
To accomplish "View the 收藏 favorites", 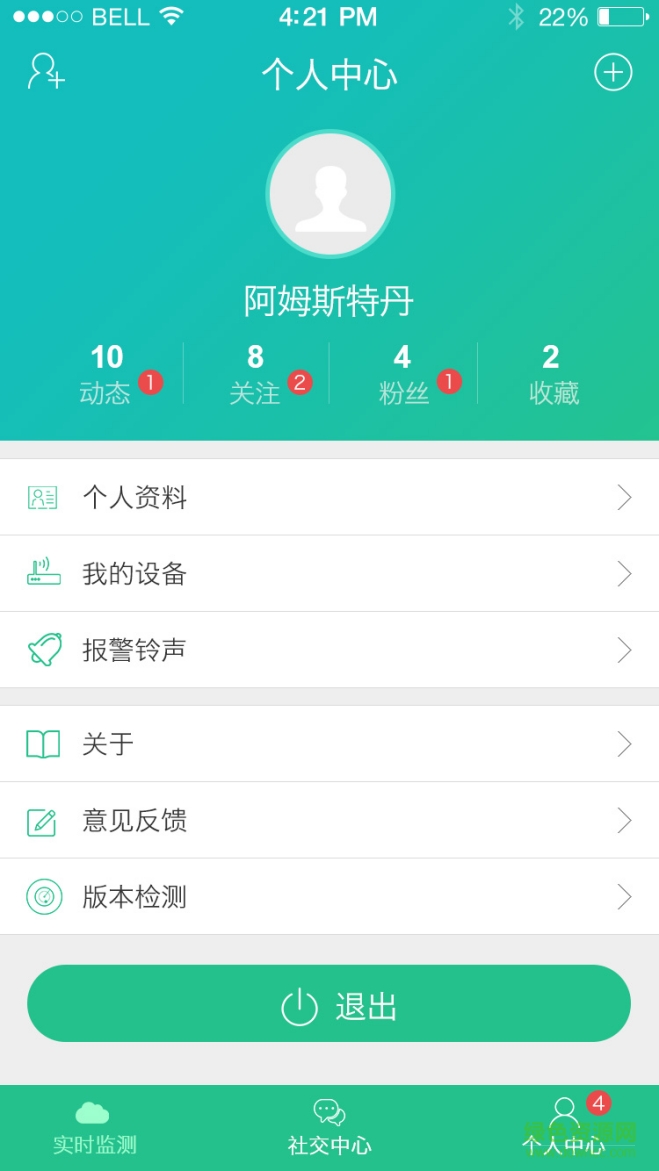I will (x=553, y=374).
